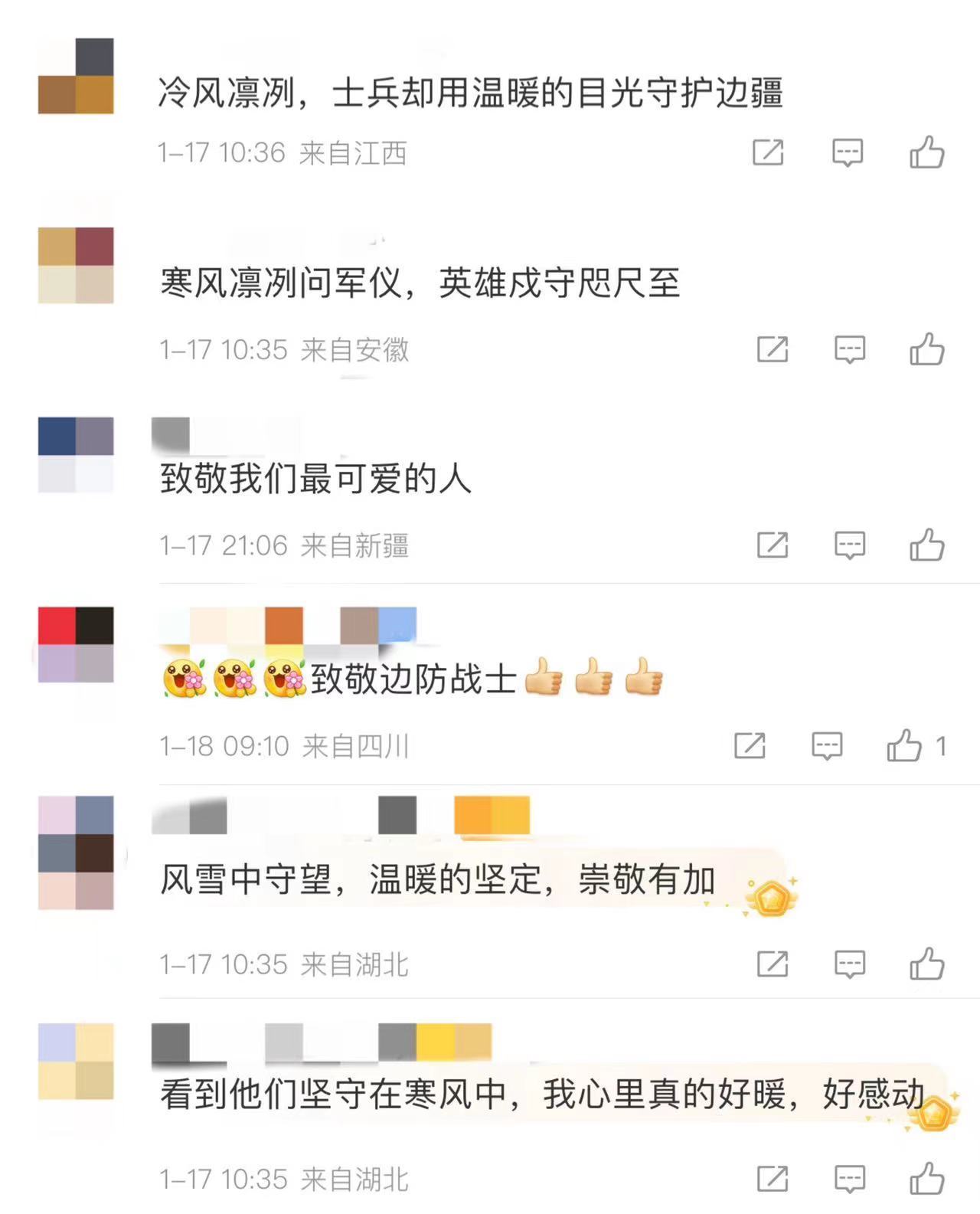Repost the comment from 安徽
This screenshot has width=980, height=1214.
click(x=772, y=349)
